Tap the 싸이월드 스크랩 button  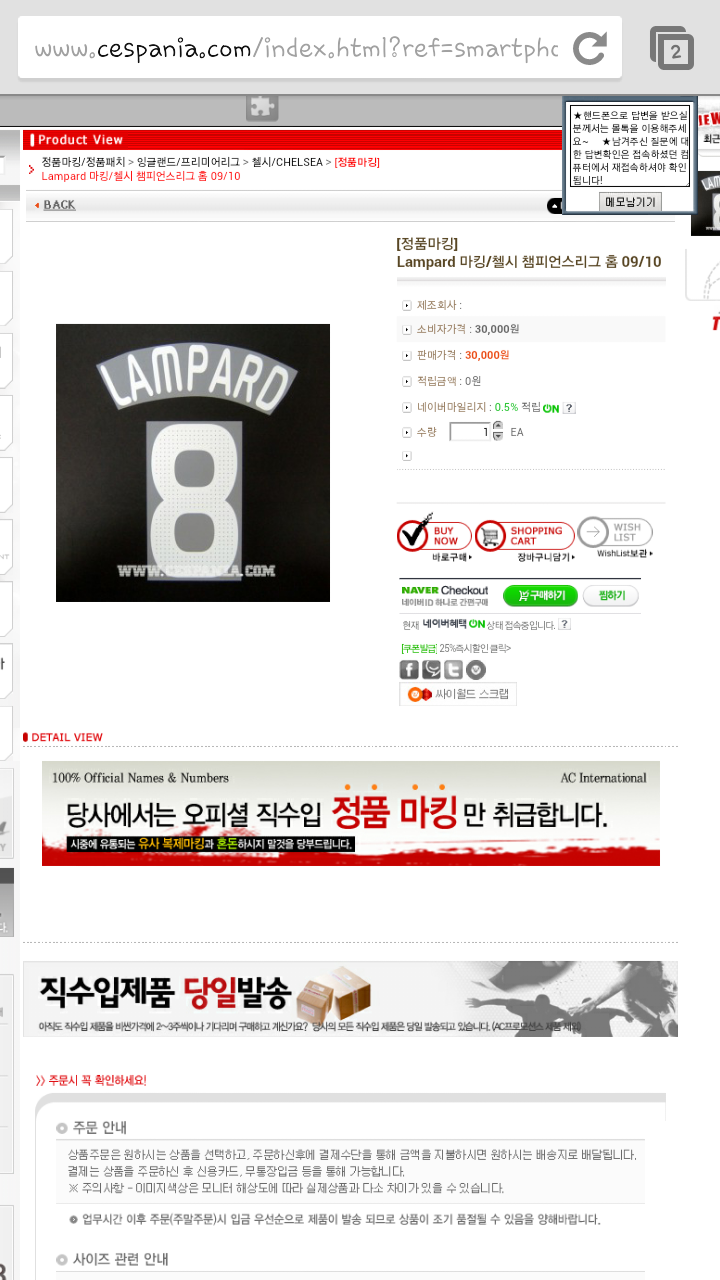458,694
